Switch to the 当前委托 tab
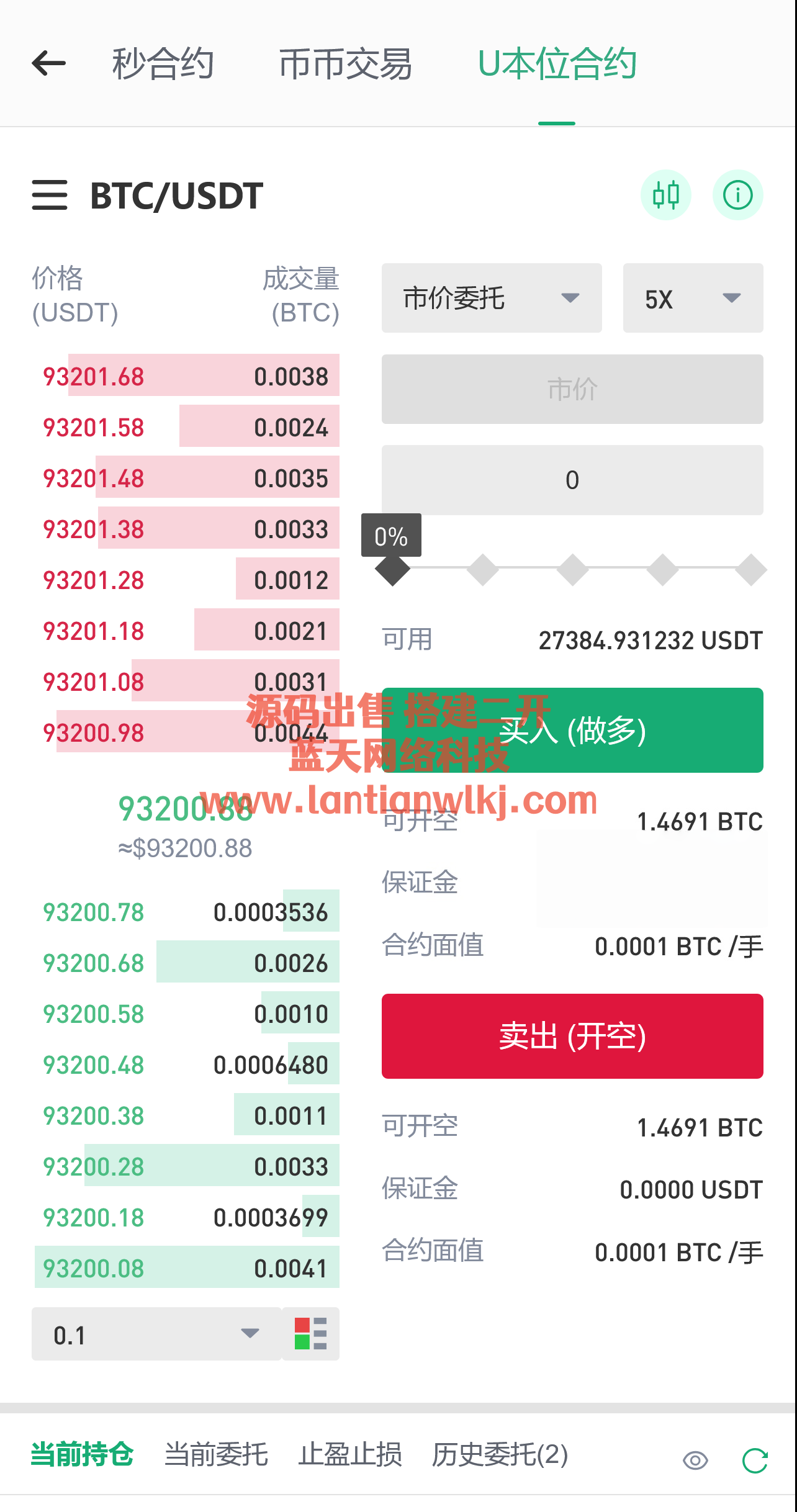This screenshot has width=797, height=1512. 216,1455
